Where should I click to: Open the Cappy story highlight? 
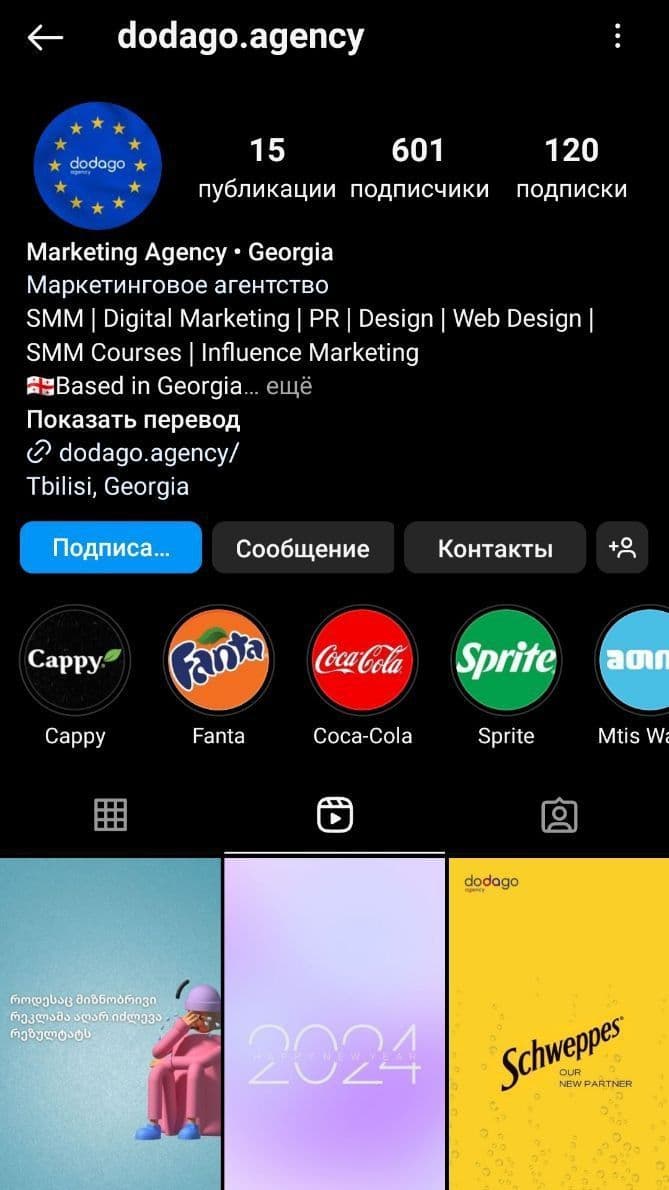pos(75,660)
